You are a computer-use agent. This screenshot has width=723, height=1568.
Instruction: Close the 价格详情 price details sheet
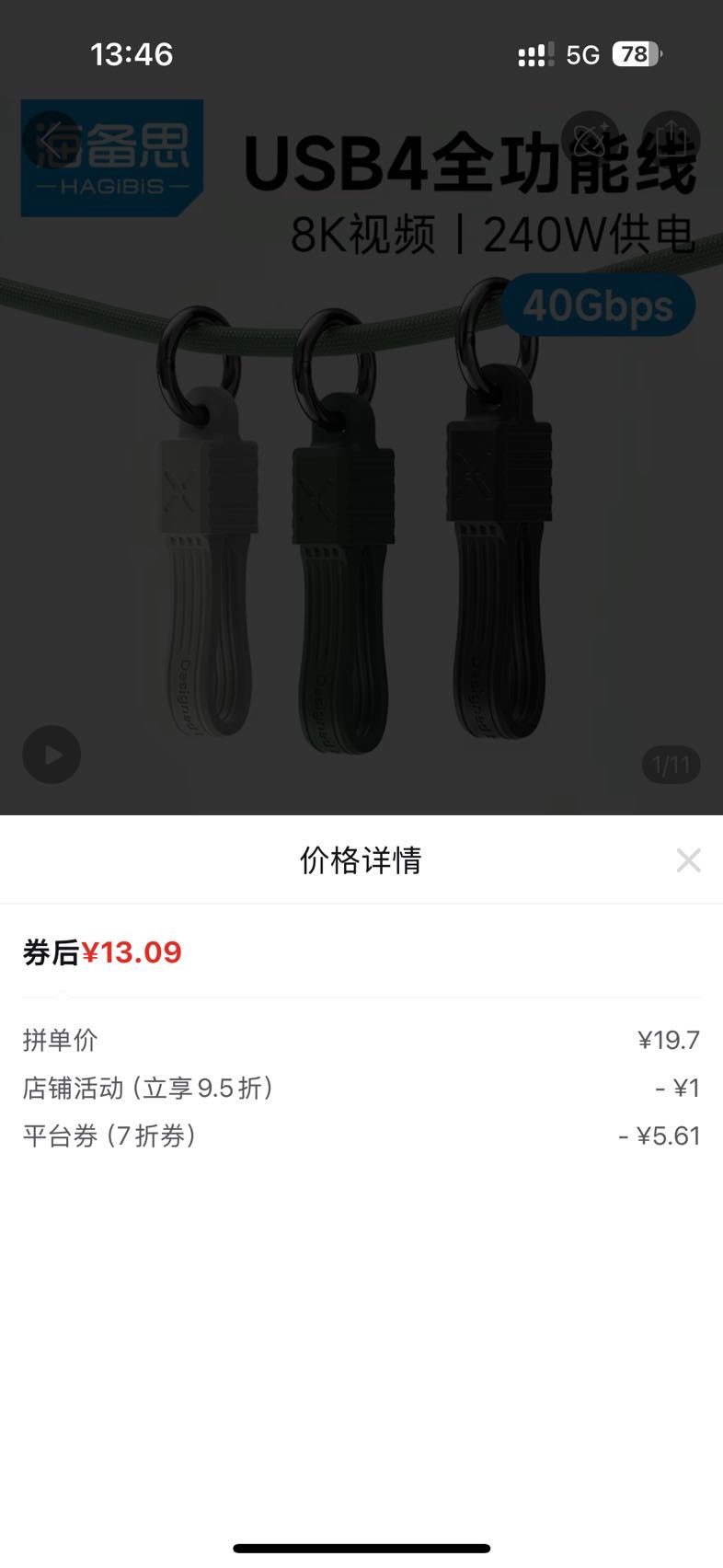coord(688,860)
